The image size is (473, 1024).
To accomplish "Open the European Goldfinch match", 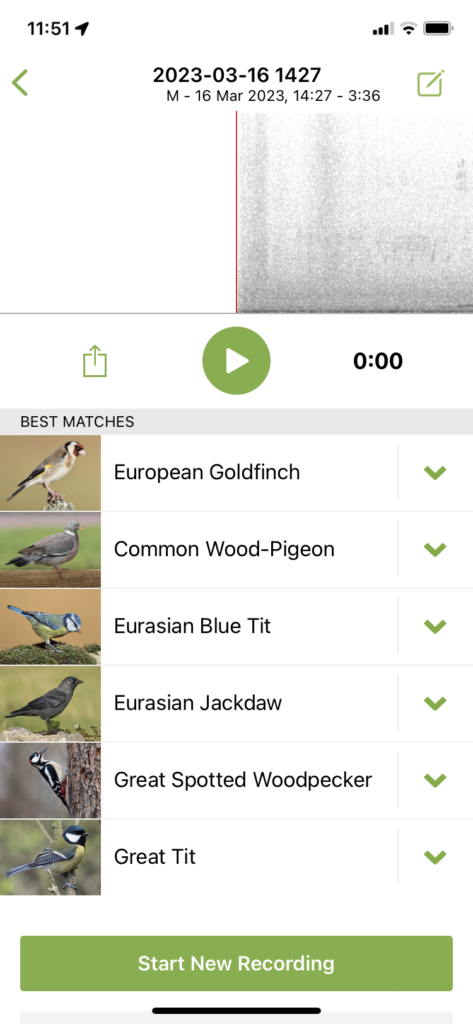I will (x=199, y=473).
